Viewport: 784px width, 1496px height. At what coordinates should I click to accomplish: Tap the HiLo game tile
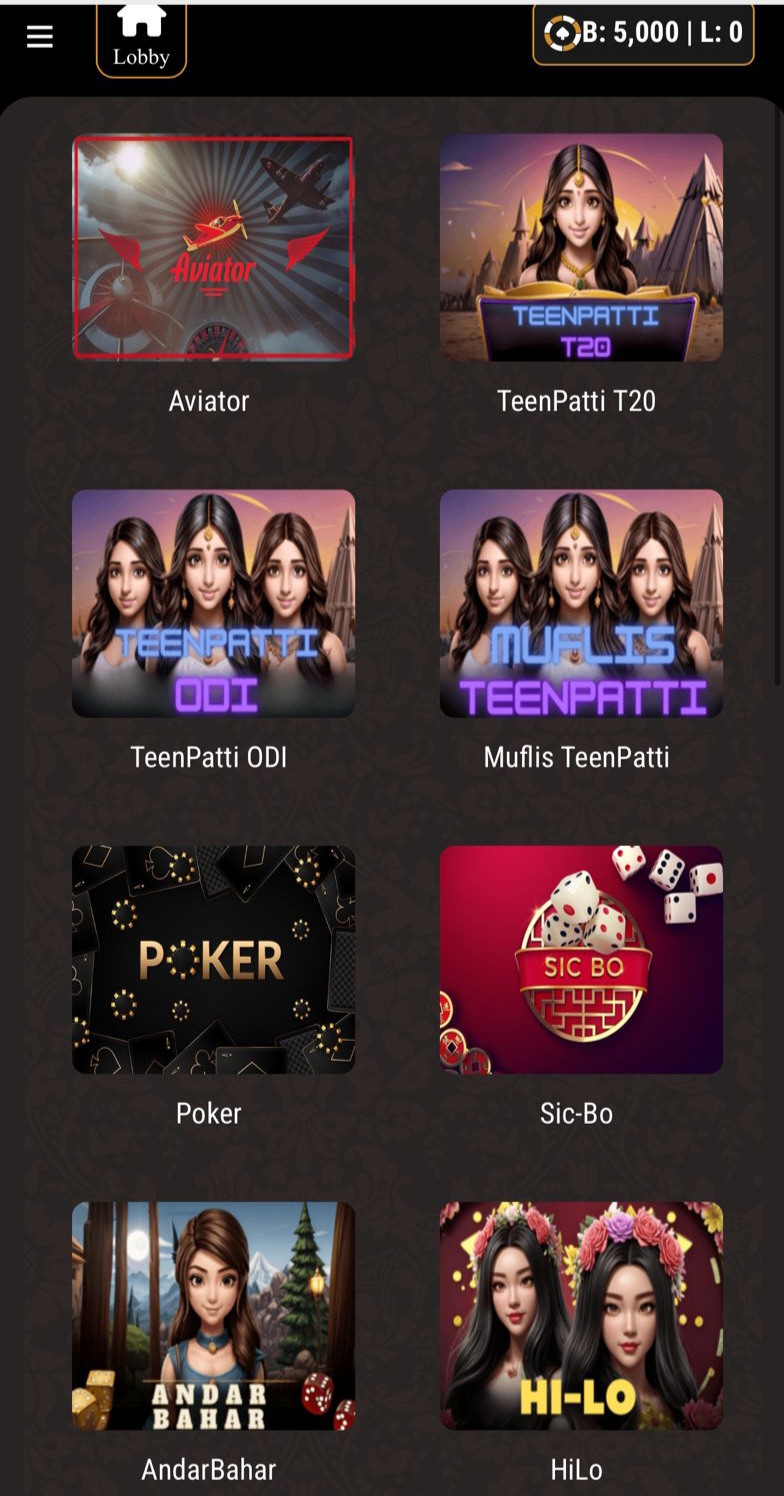pos(581,1315)
